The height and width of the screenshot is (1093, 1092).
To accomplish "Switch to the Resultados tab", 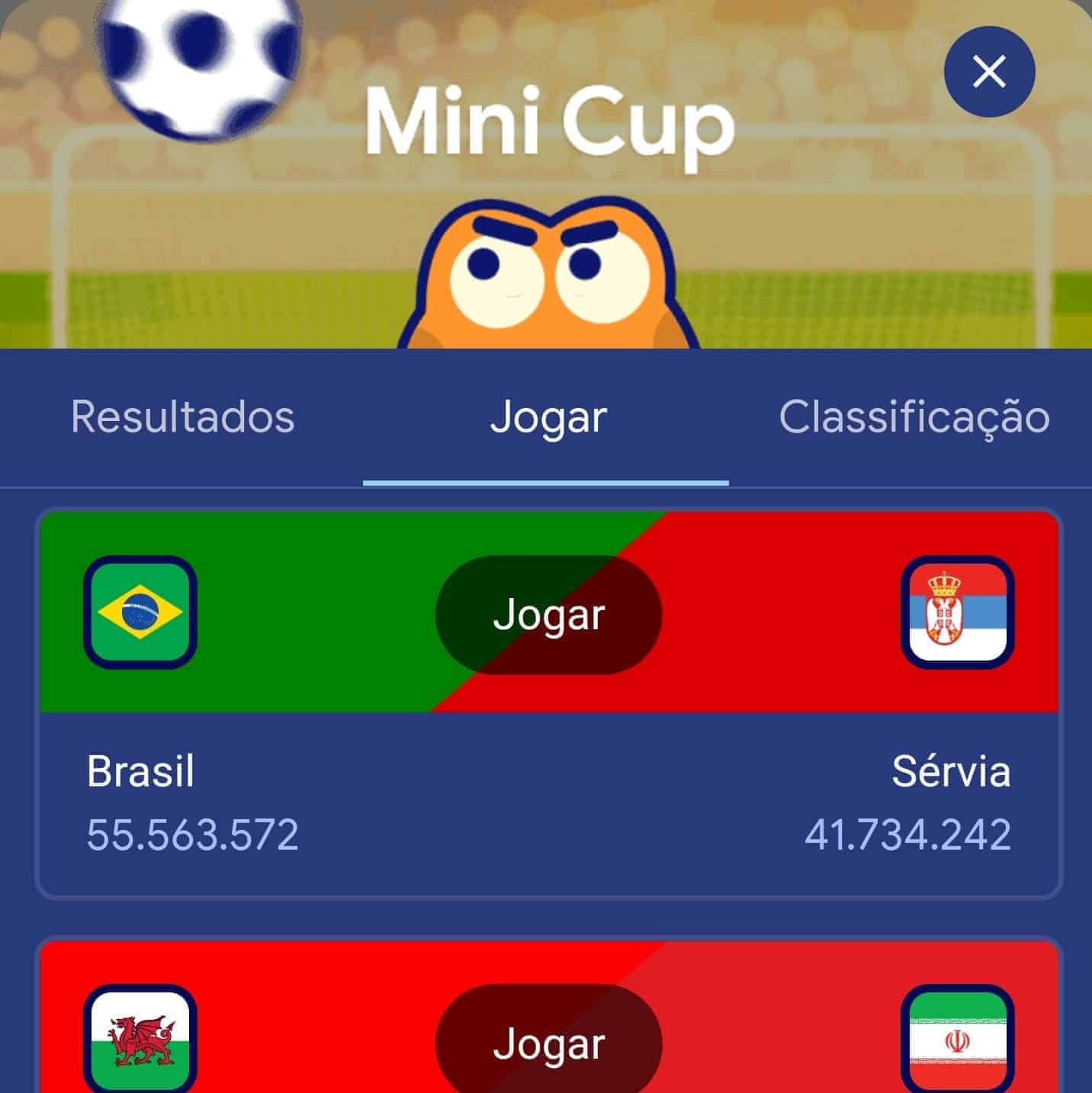I will [x=182, y=417].
